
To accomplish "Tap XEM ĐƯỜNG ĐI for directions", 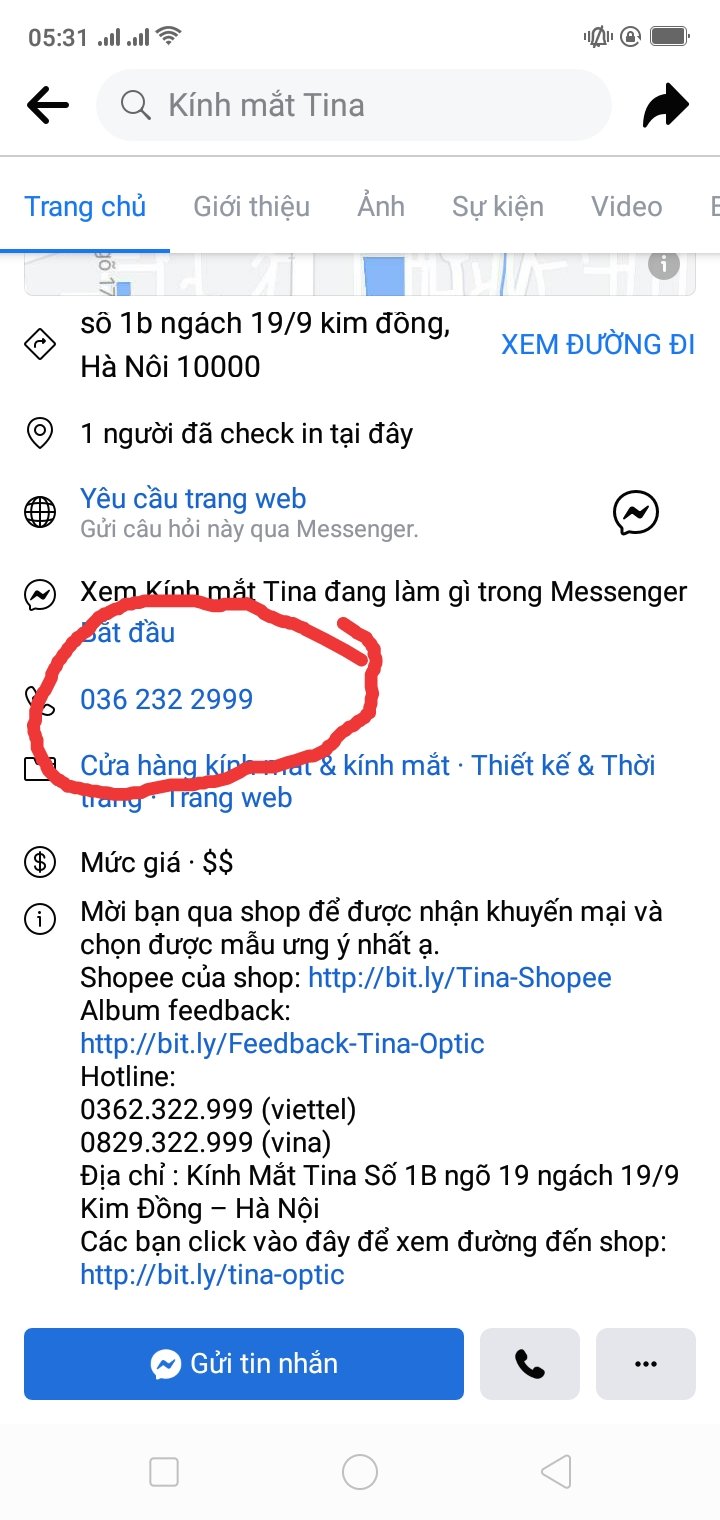I will point(597,345).
